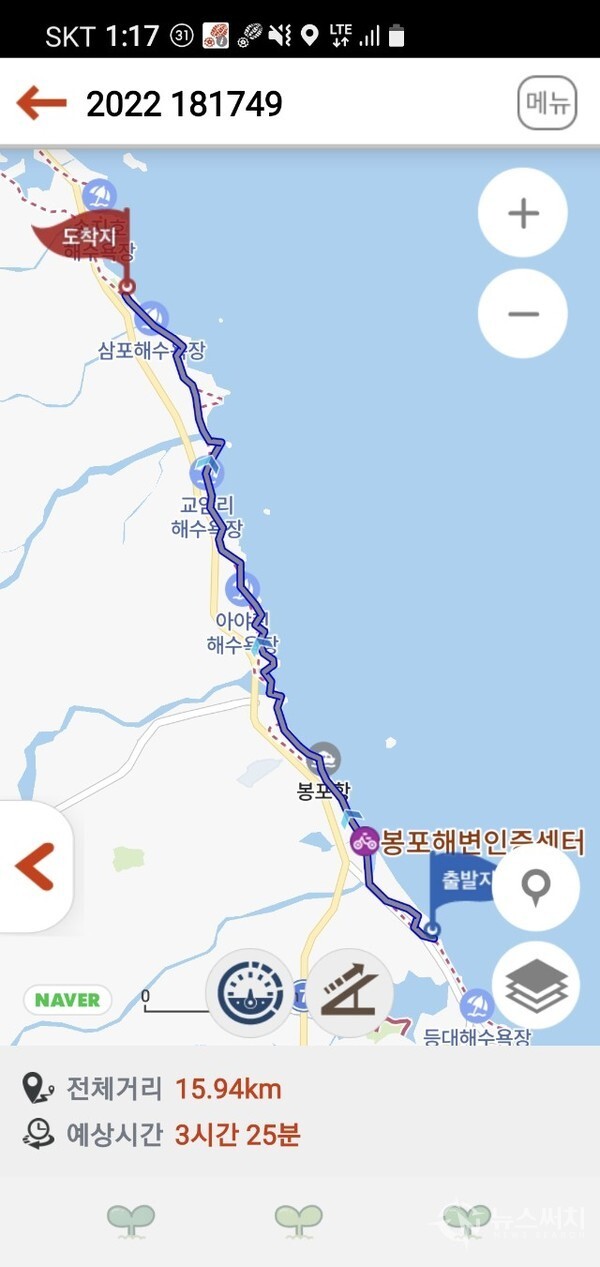The image size is (600, 1267).
Task: Go back using the orange arrow
Action: pyautogui.click(x=42, y=103)
